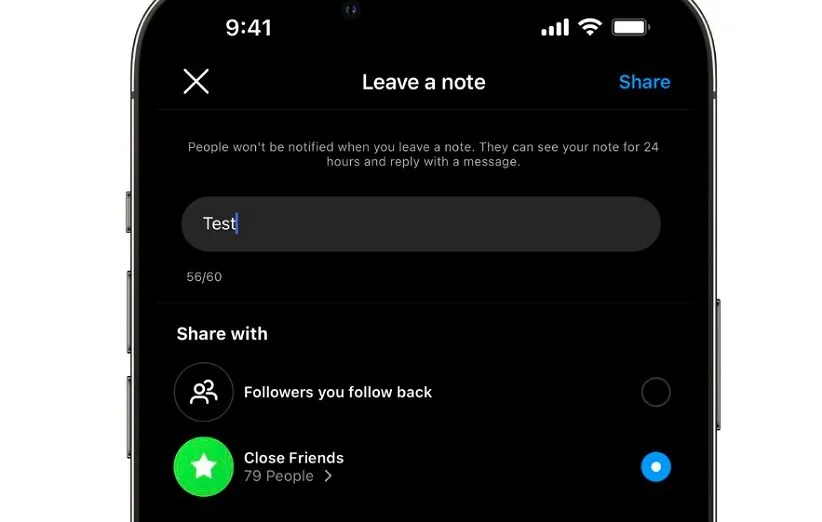Close the Leave a note screen
This screenshot has height=522, width=822.
click(196, 82)
